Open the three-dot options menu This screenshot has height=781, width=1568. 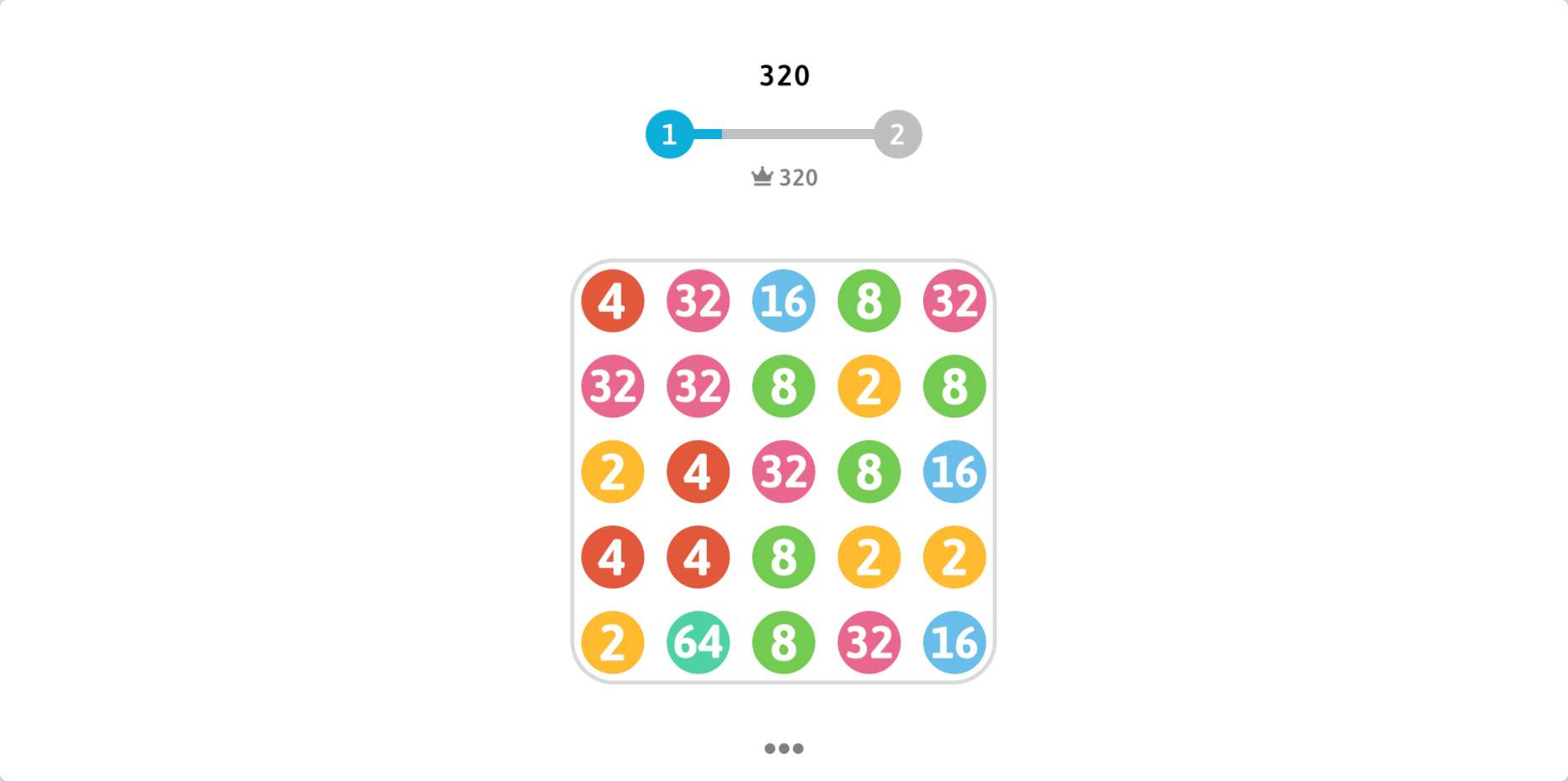(x=783, y=748)
